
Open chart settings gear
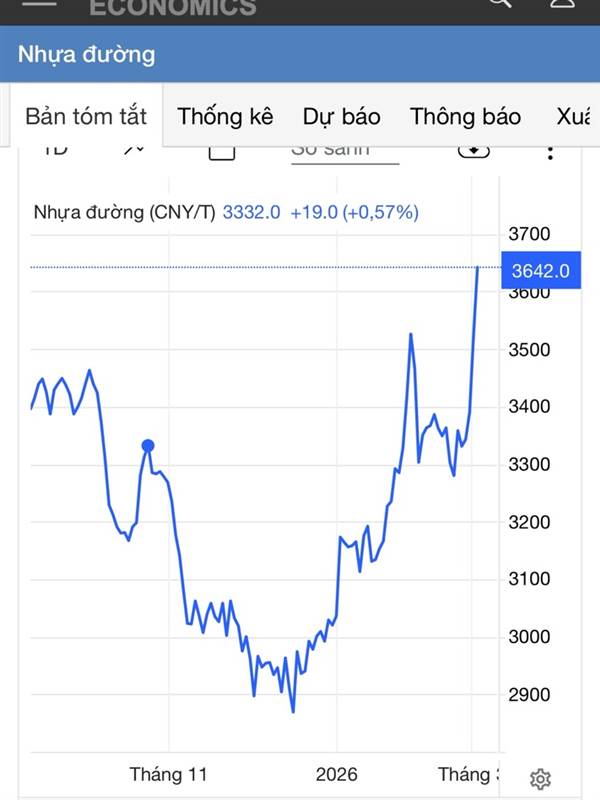coord(540,779)
